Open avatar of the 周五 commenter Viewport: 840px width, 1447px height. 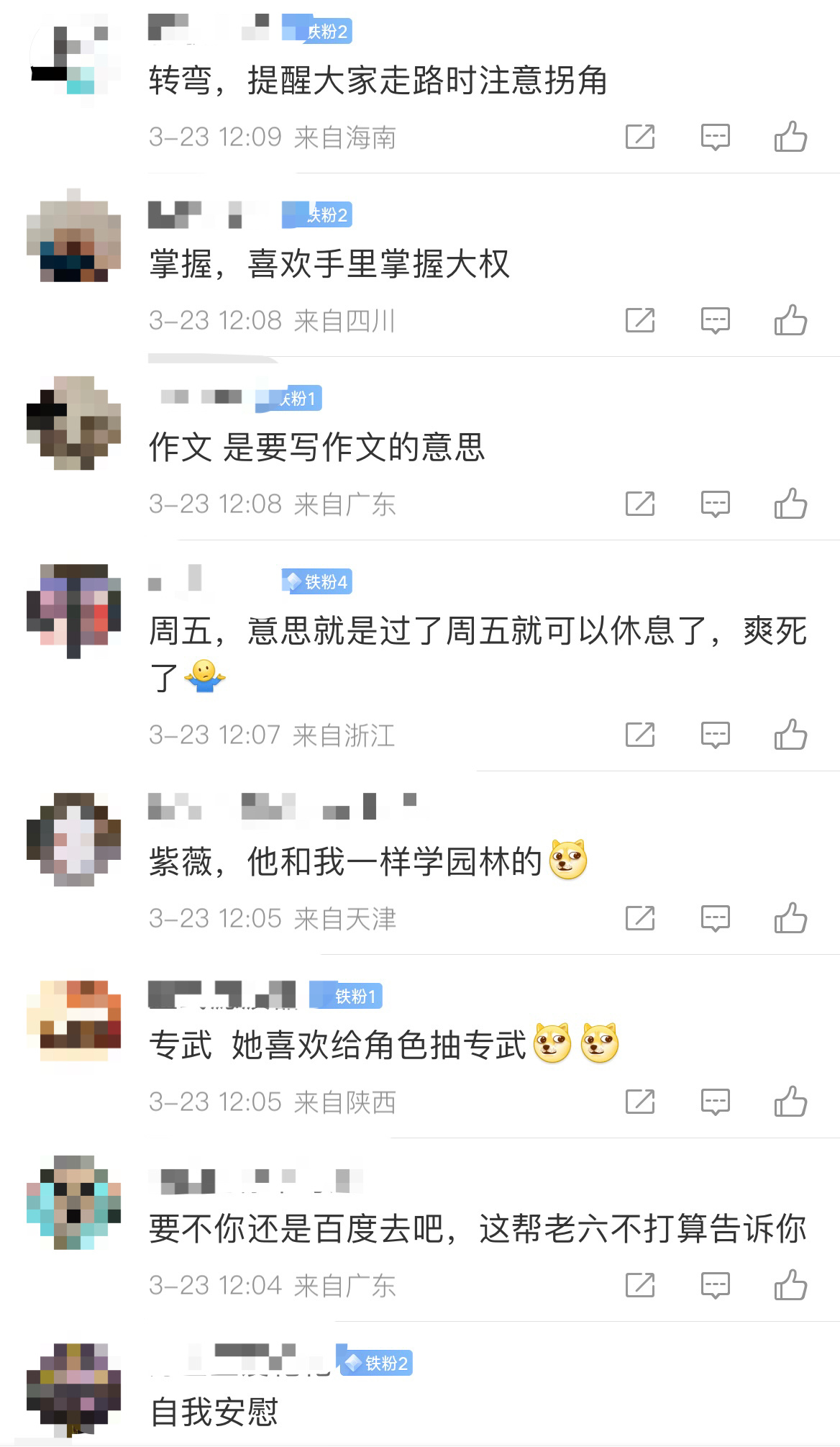tap(73, 611)
